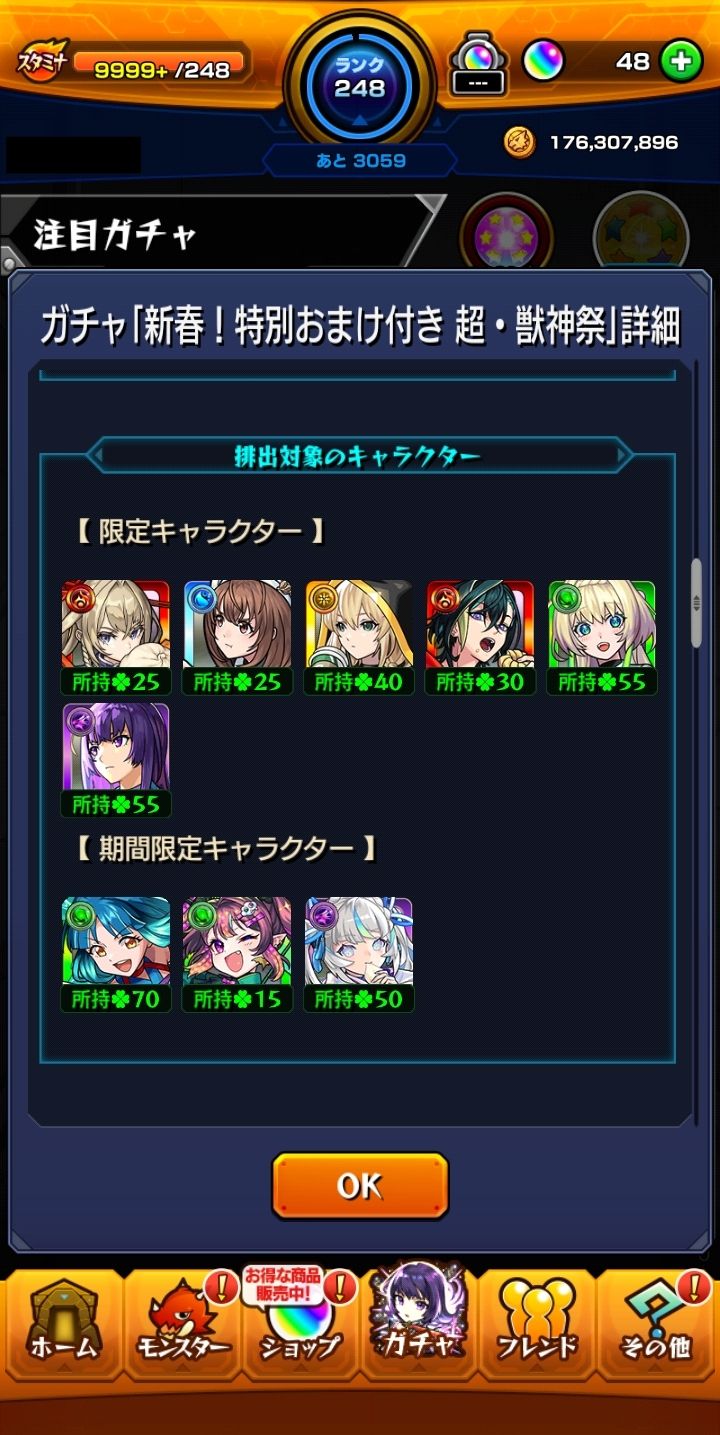This screenshot has width=720, height=1435.
Task: Open the モンスター tab
Action: click(182, 1325)
